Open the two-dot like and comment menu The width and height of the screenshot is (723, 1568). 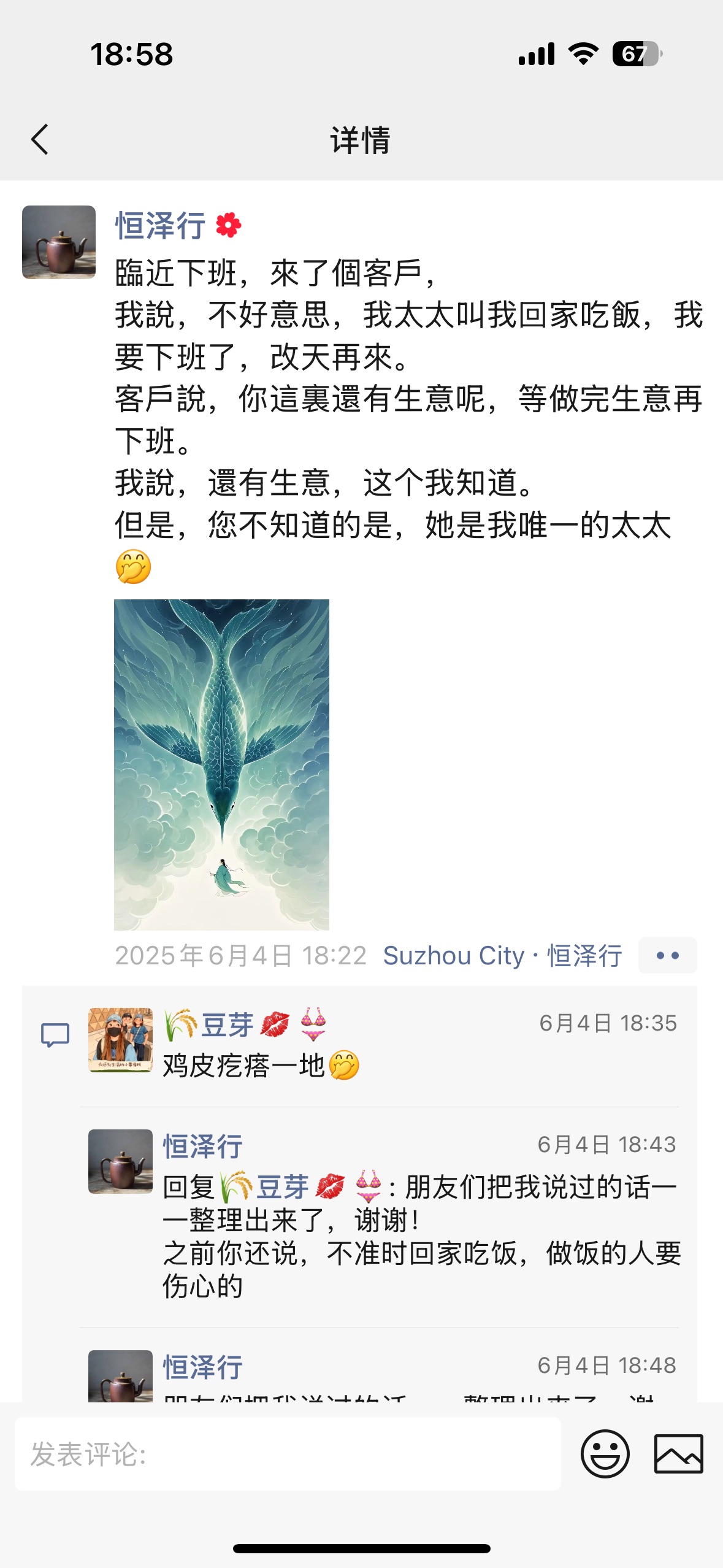[667, 955]
